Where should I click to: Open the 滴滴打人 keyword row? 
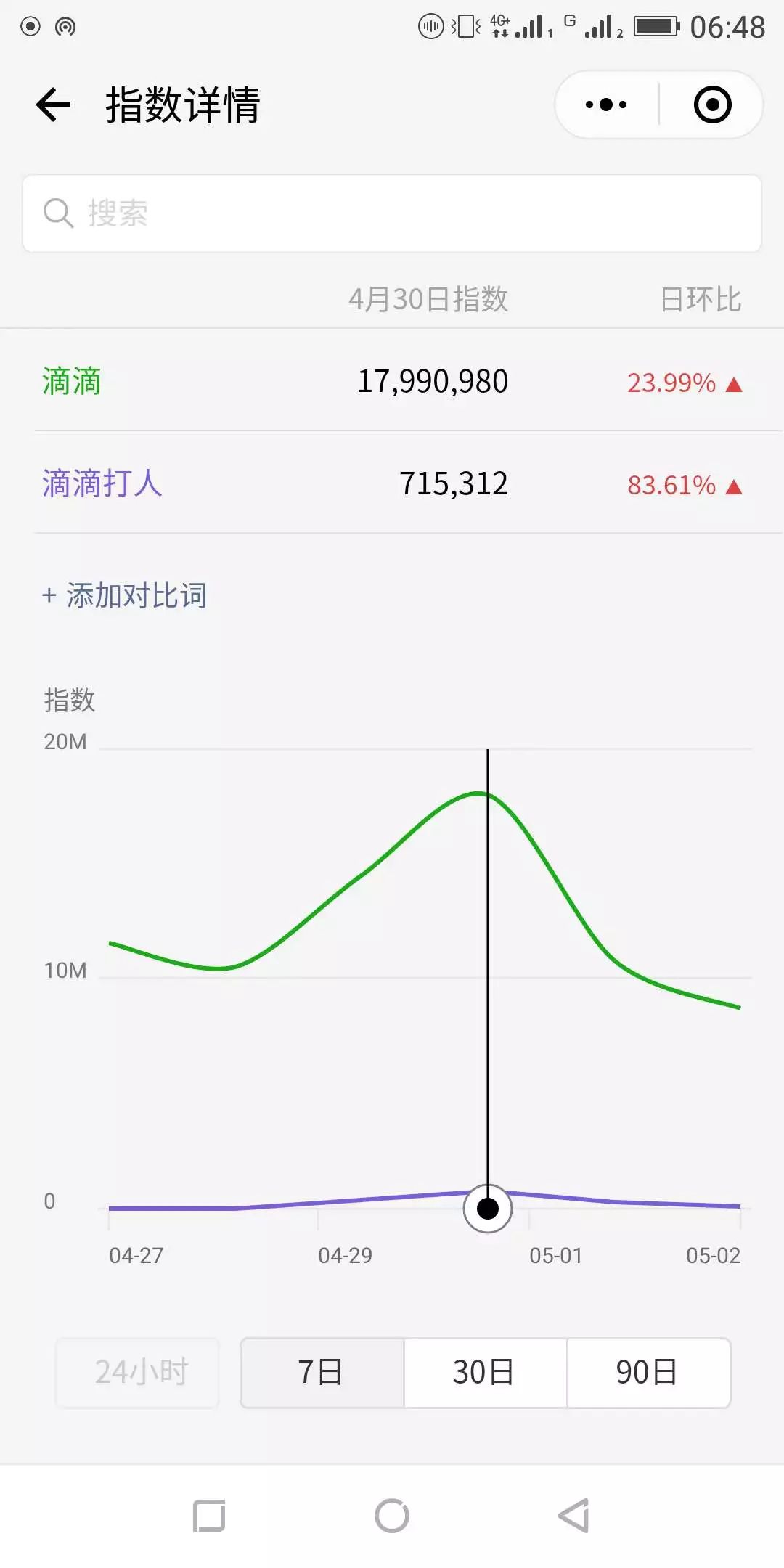(392, 483)
